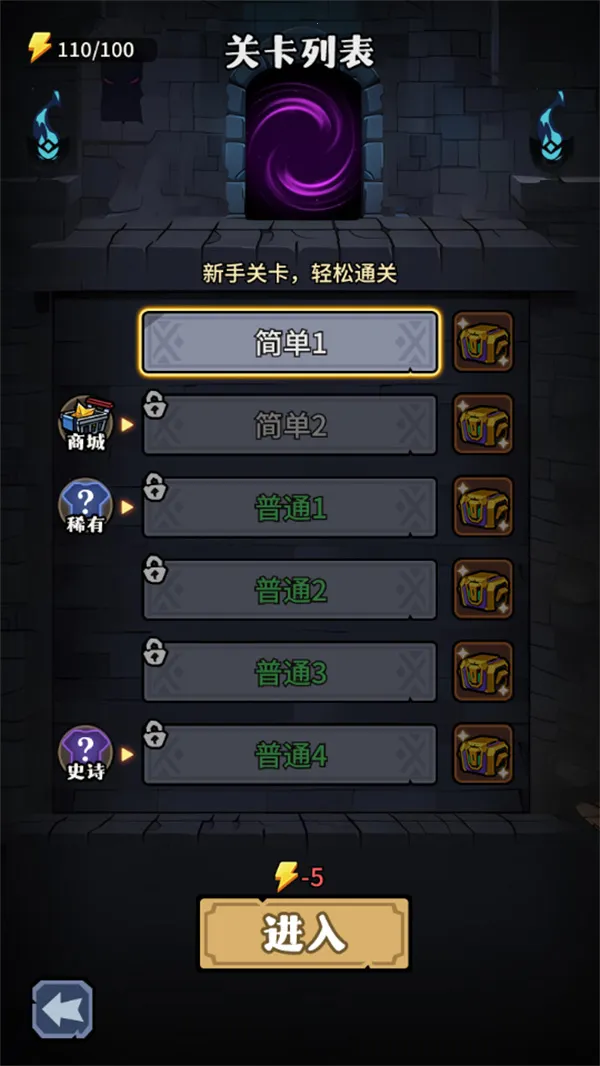
Task: Open the treasure chest for 普通2
Action: click(x=483, y=589)
